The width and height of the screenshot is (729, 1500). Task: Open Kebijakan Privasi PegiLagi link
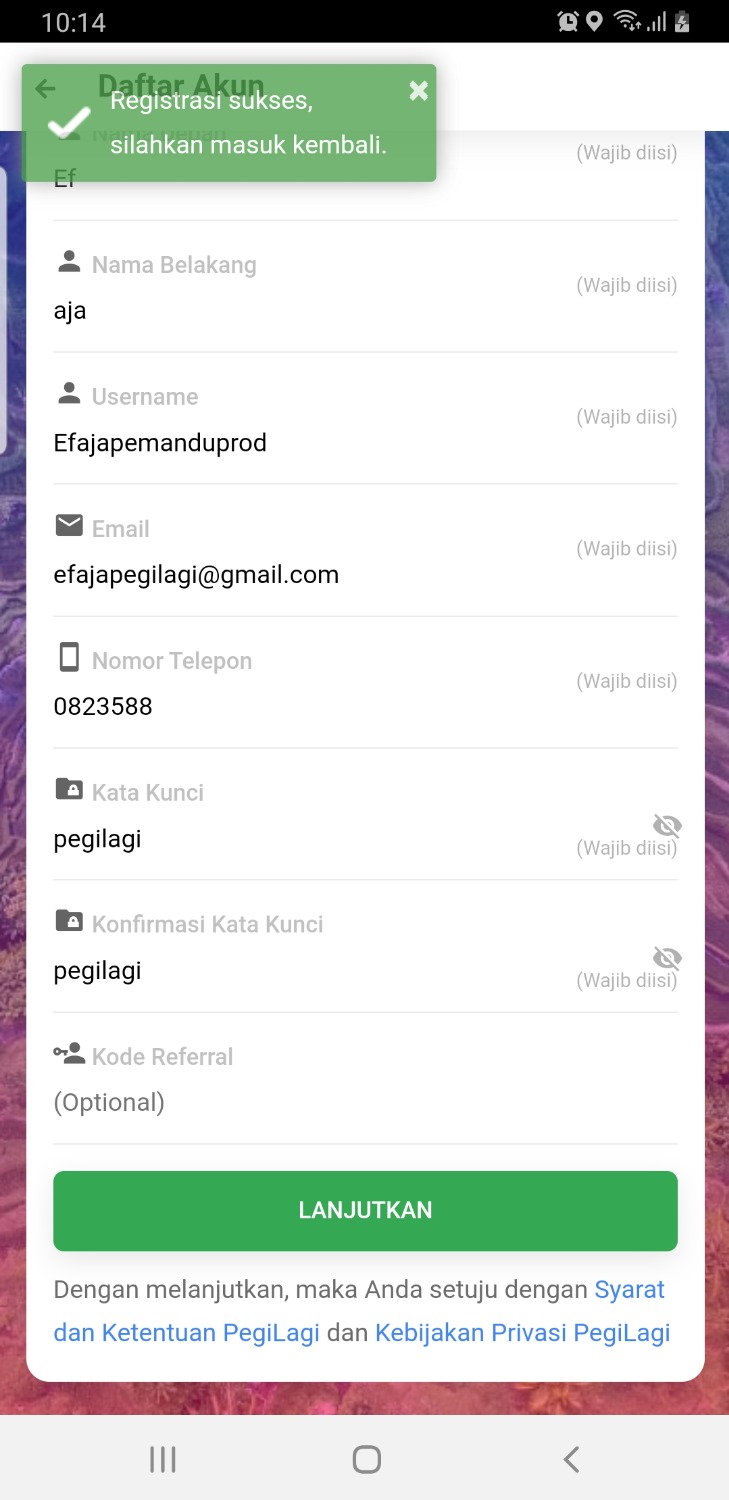click(x=522, y=1333)
